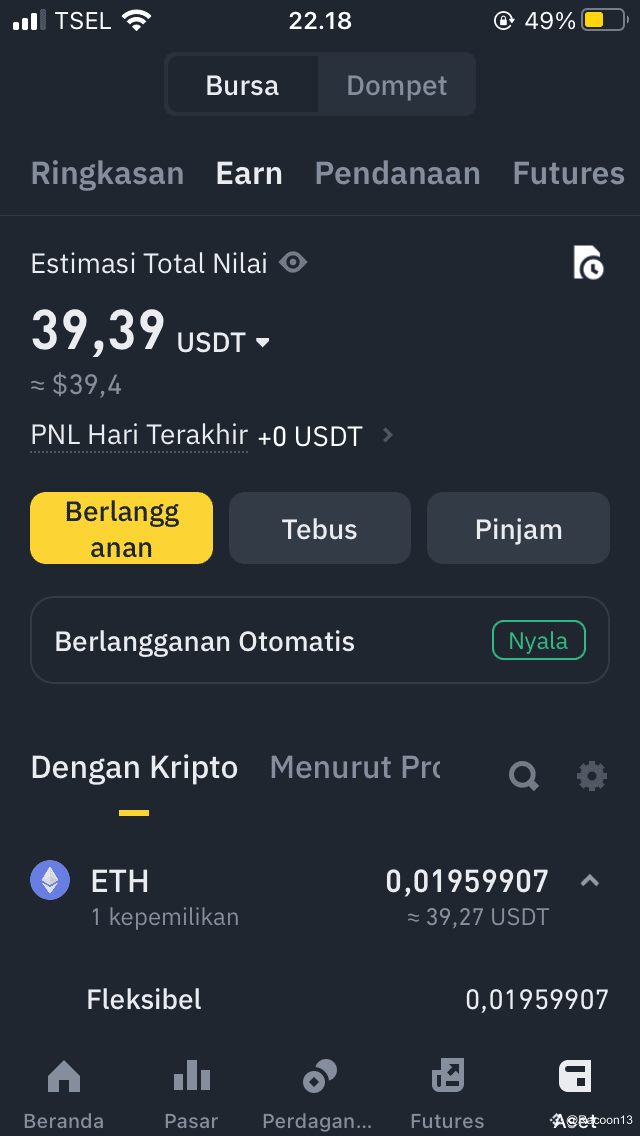Open the Pasar bottom tab
The image size is (640, 1136).
click(x=191, y=1094)
